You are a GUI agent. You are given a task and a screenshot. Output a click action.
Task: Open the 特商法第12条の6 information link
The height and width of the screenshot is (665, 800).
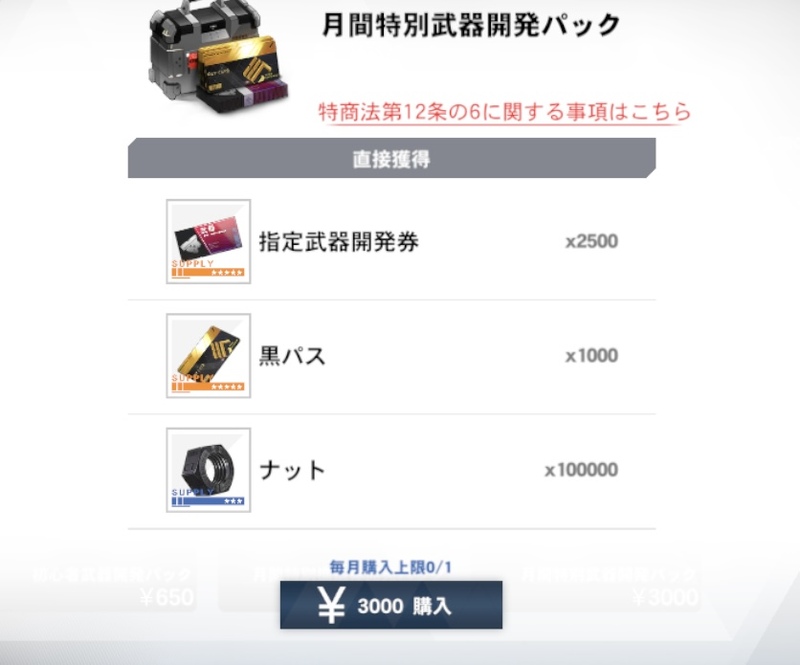504,111
